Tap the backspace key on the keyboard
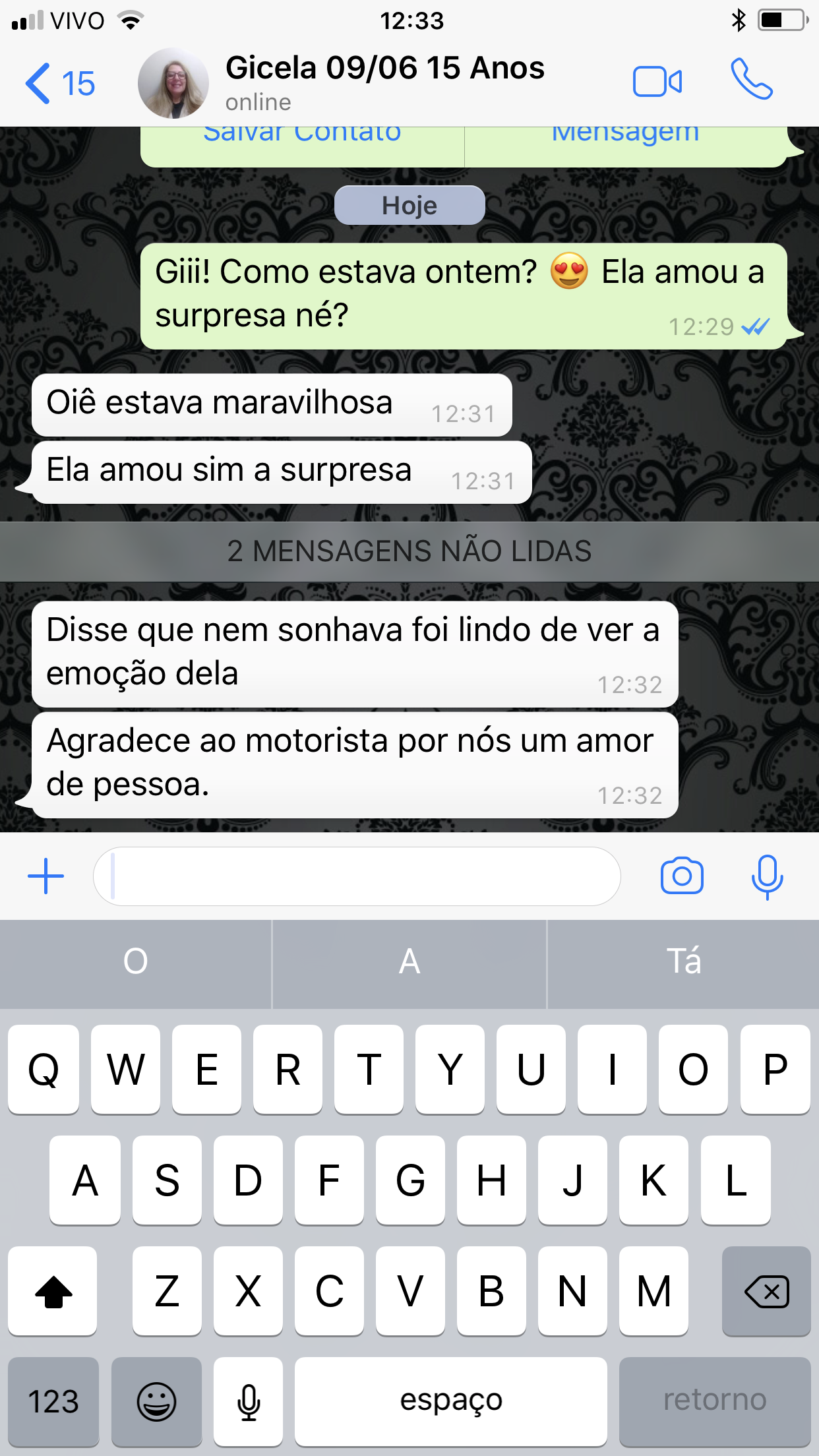This screenshot has width=819, height=1456. click(x=766, y=1291)
